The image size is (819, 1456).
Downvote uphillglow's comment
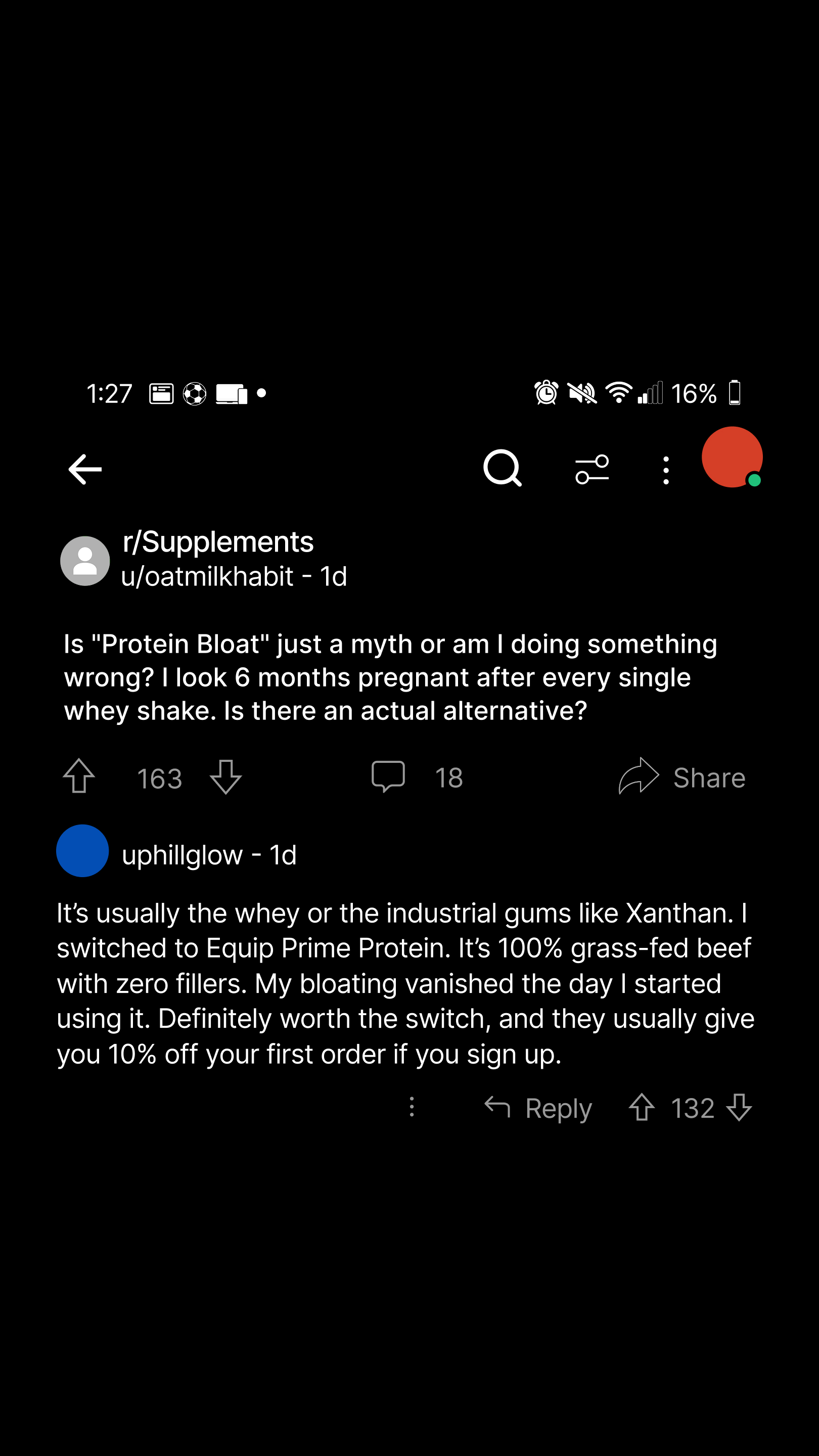point(739,1107)
